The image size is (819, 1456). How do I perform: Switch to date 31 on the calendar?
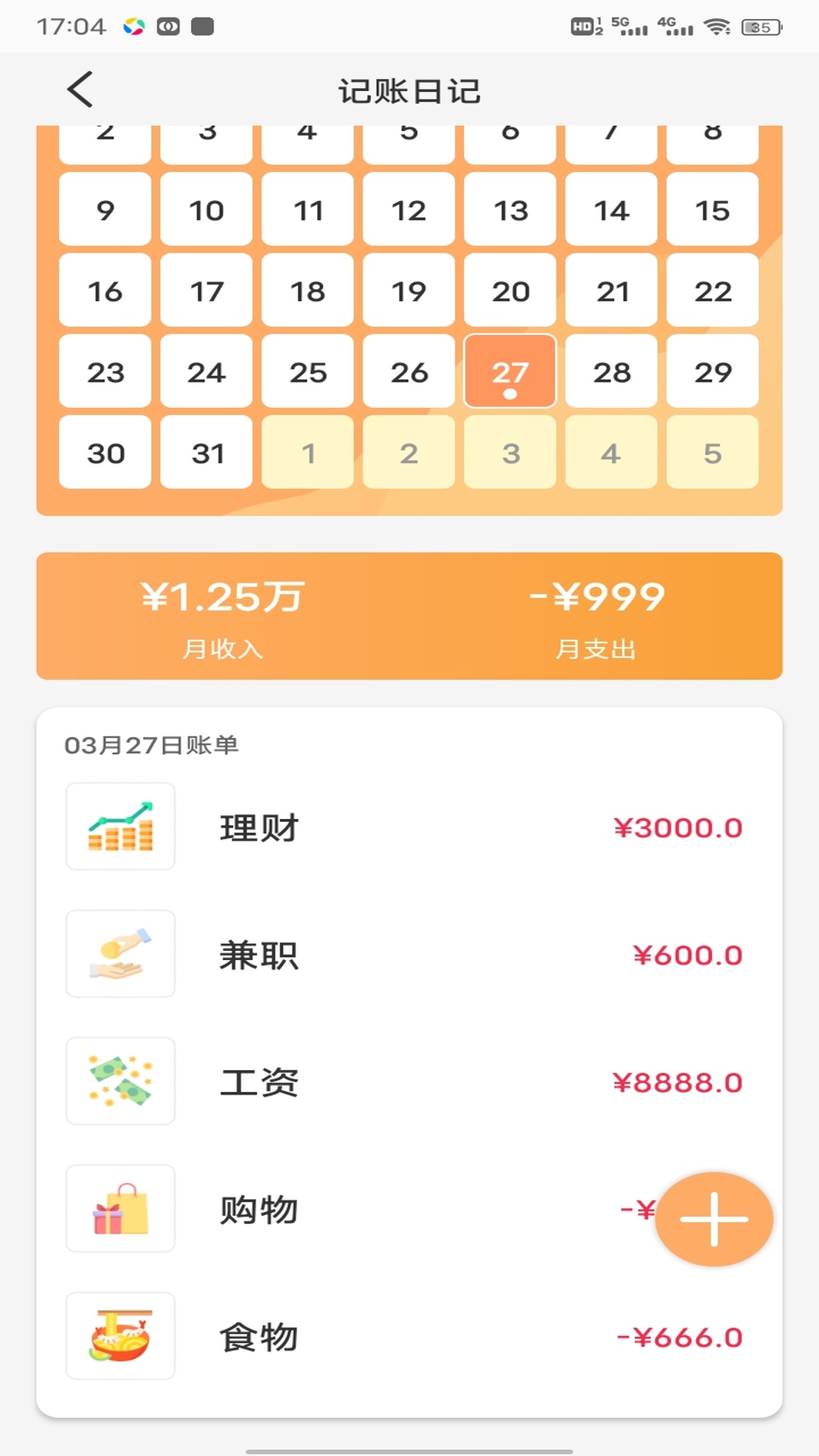206,453
